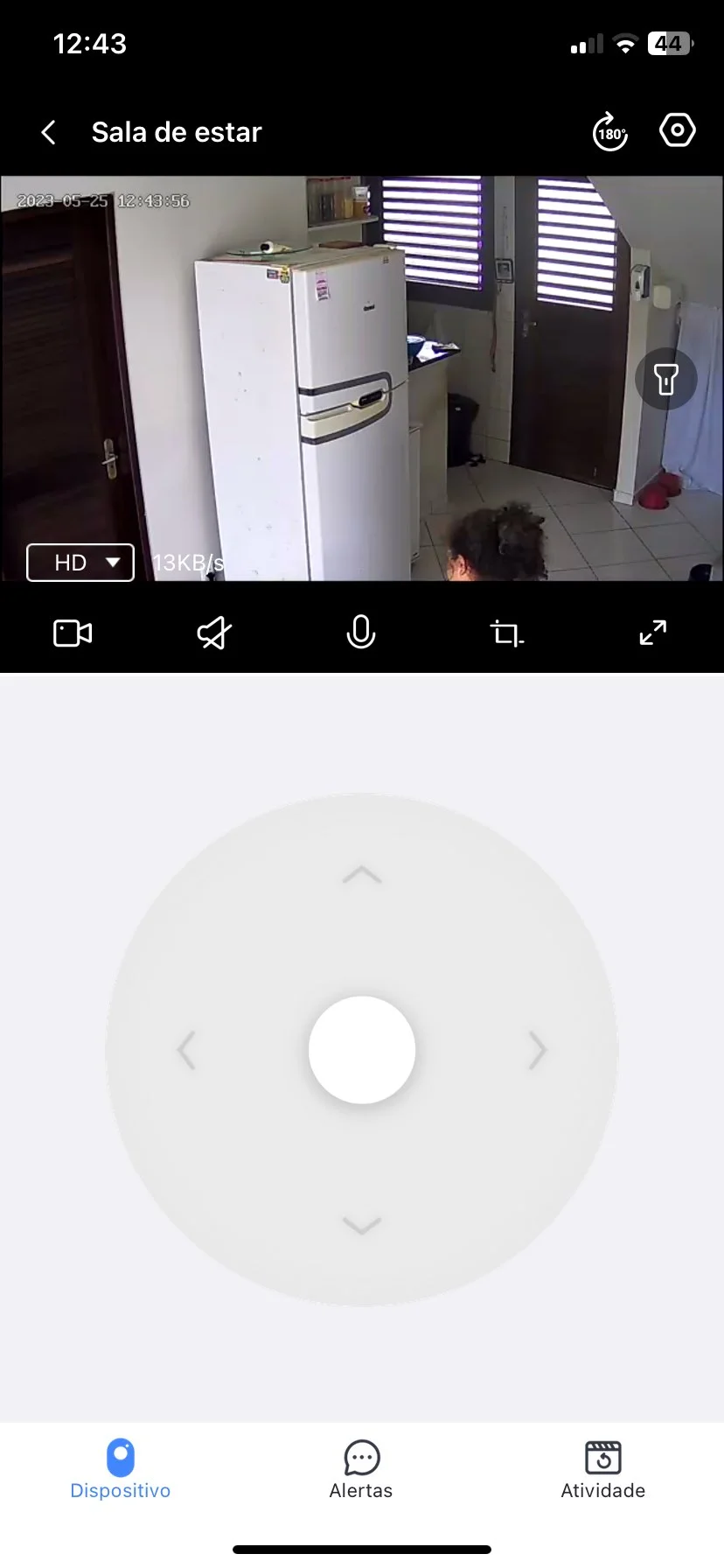This screenshot has width=724, height=1568.
Task: Tilt camera up with up arrow
Action: (x=362, y=874)
